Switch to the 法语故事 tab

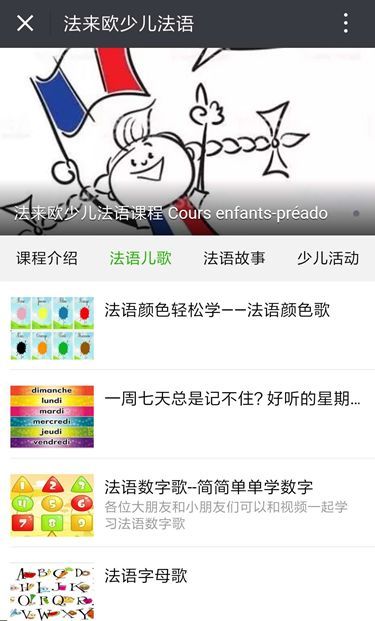tap(234, 258)
